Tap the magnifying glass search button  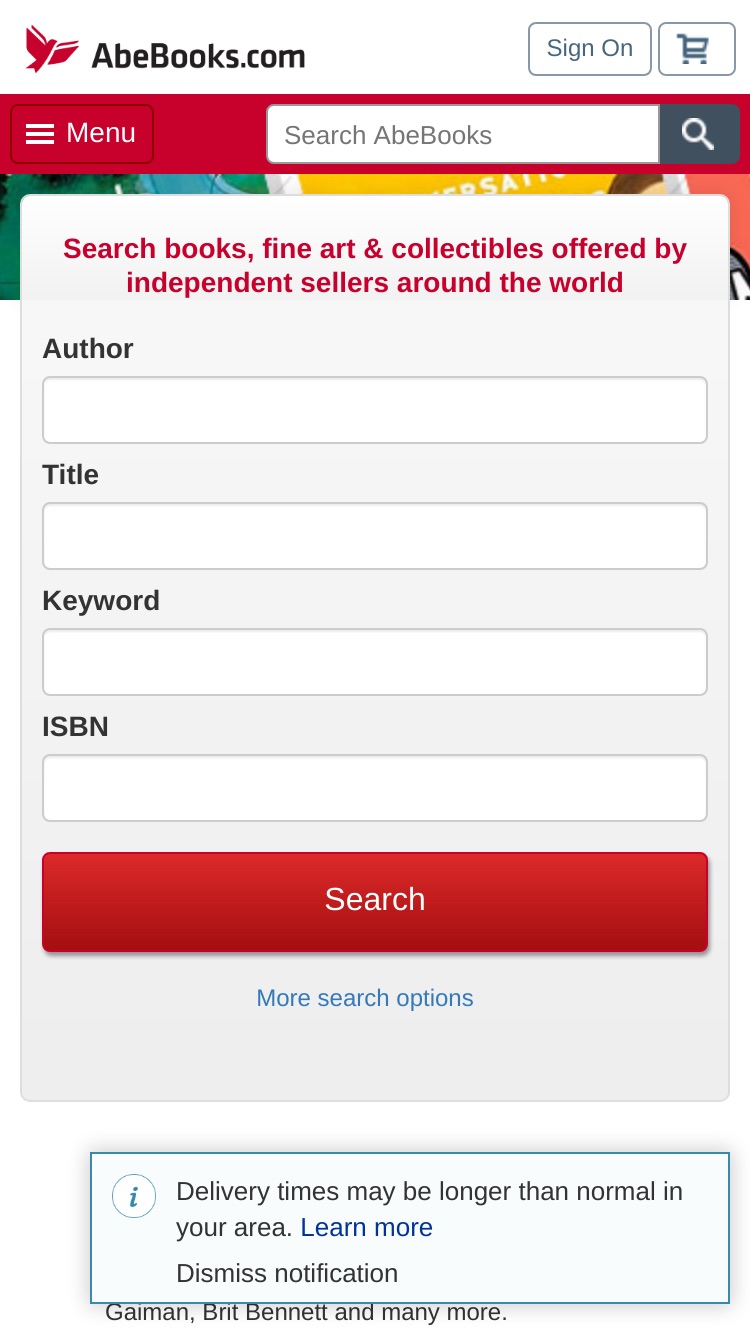(699, 134)
